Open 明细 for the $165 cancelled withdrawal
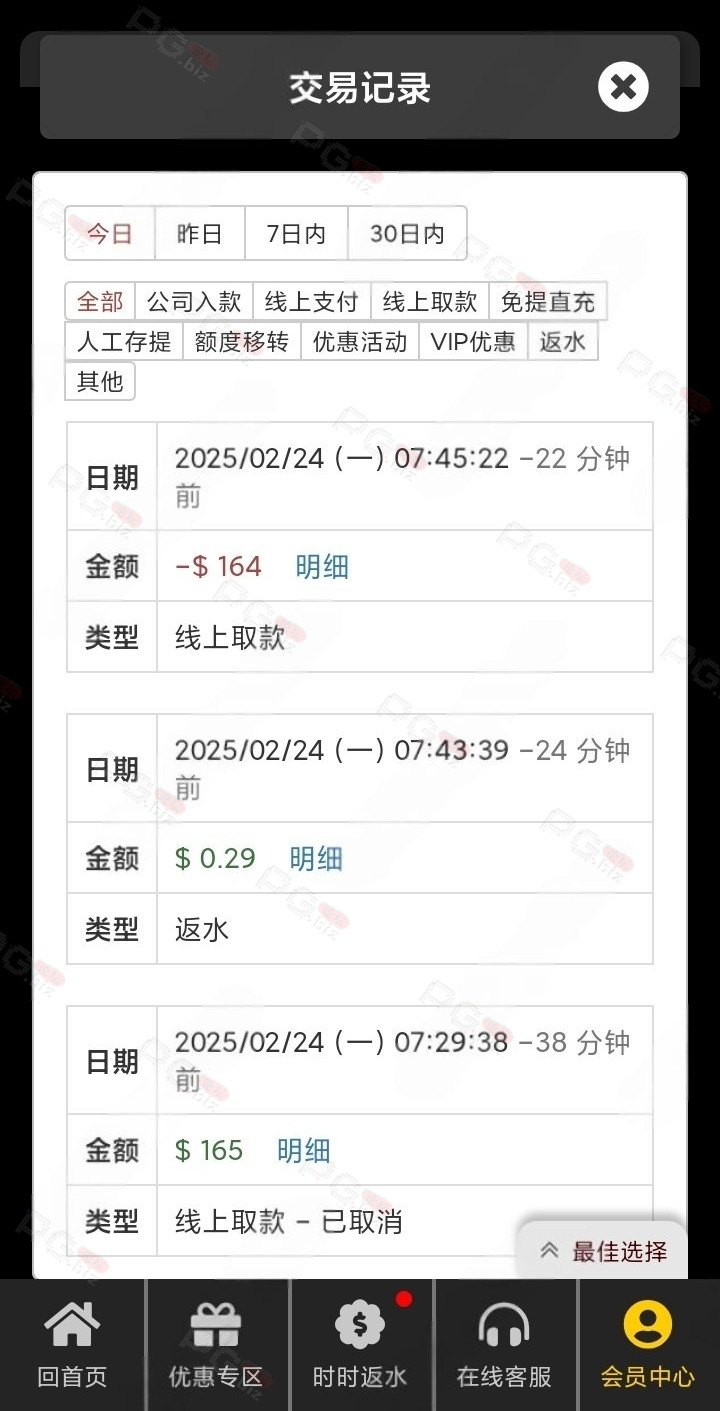720x1411 pixels. 304,1151
